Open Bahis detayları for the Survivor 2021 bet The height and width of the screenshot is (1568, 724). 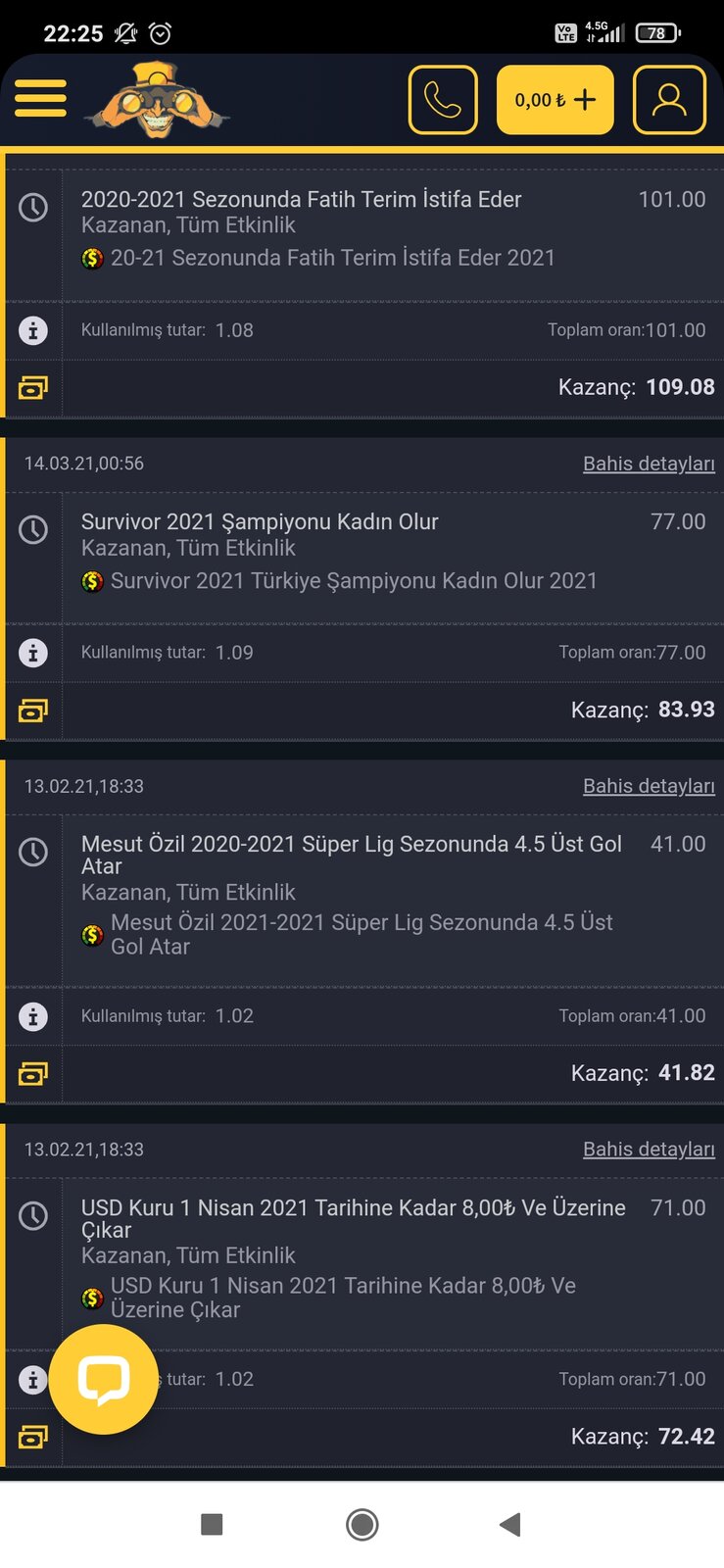[649, 464]
